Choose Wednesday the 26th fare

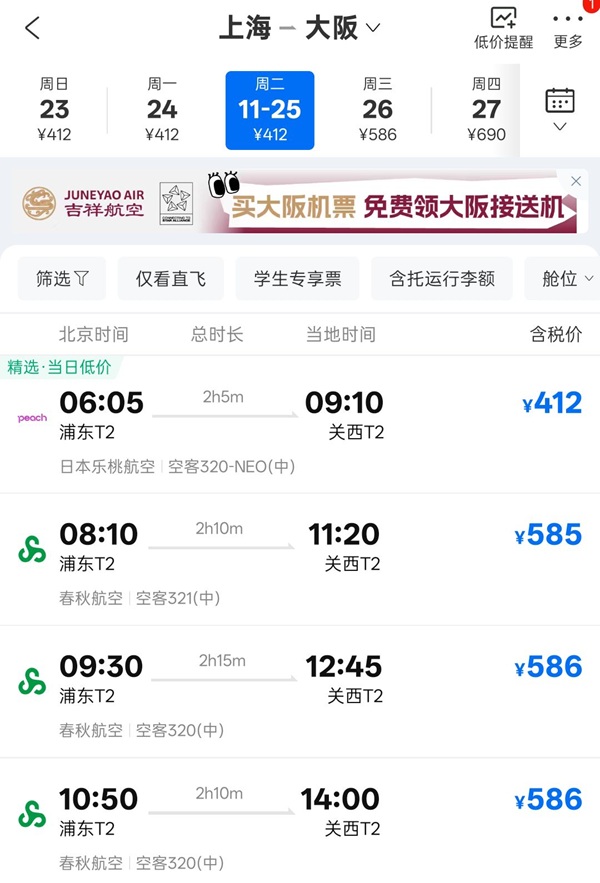click(x=377, y=109)
